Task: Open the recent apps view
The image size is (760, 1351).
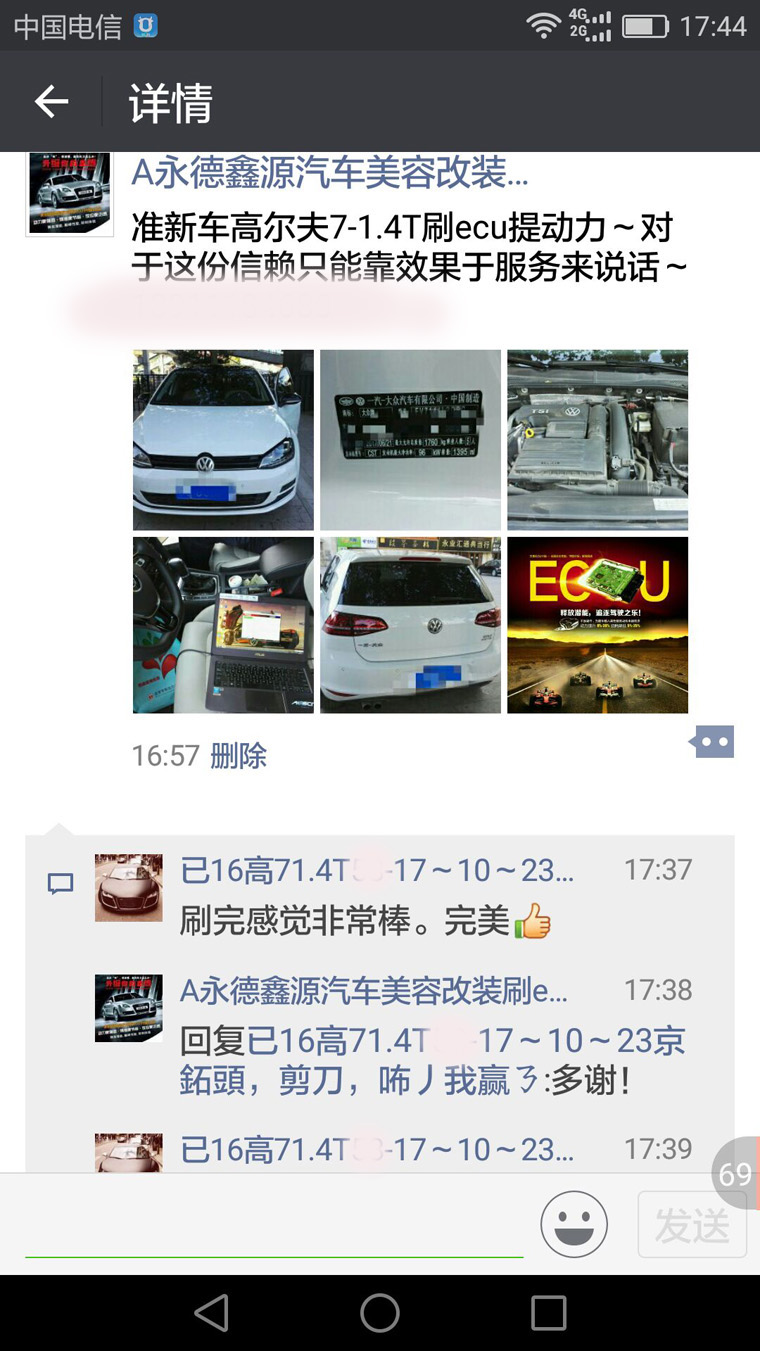Action: tap(548, 1312)
